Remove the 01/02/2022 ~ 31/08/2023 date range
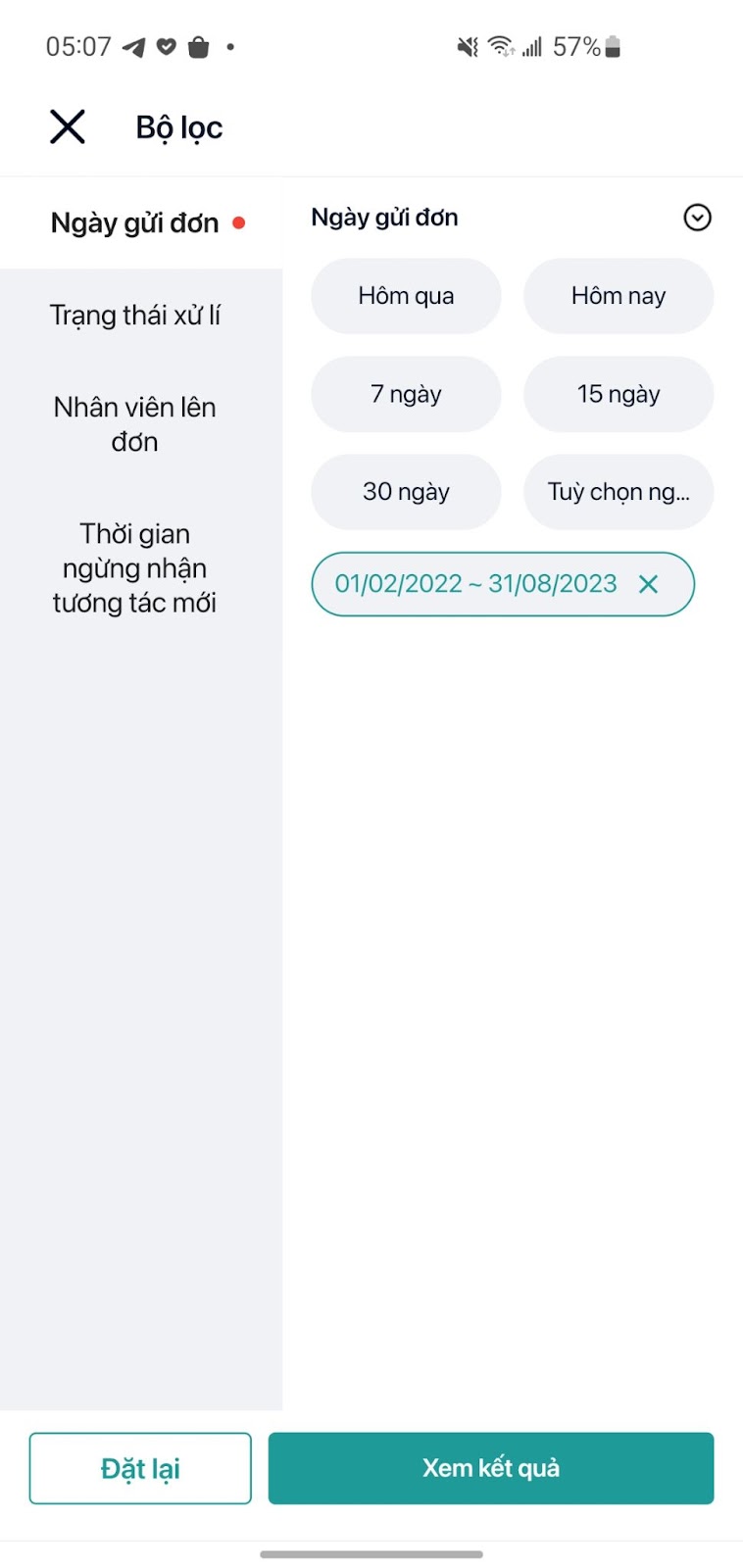The width and height of the screenshot is (743, 1568). click(x=648, y=584)
